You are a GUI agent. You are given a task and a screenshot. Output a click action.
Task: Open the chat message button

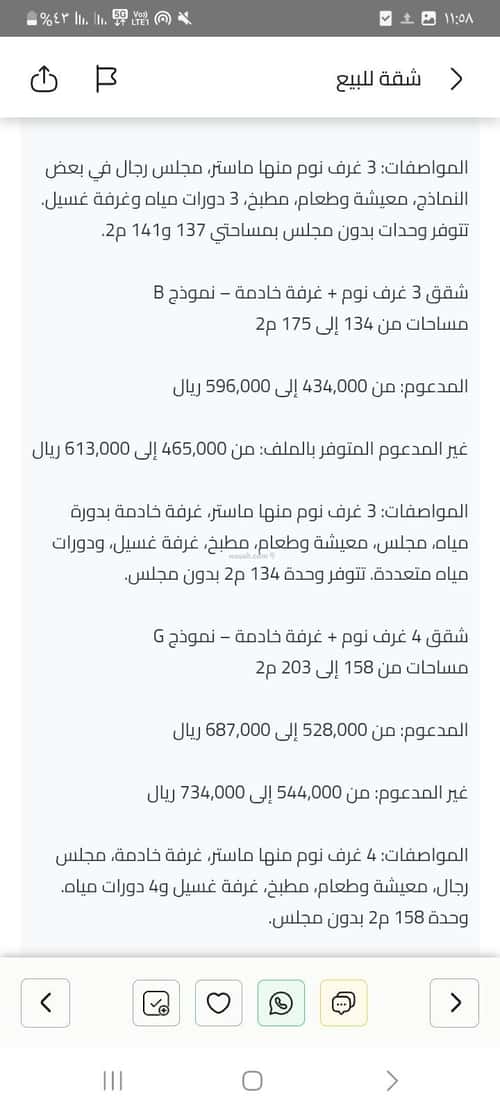click(343, 1003)
